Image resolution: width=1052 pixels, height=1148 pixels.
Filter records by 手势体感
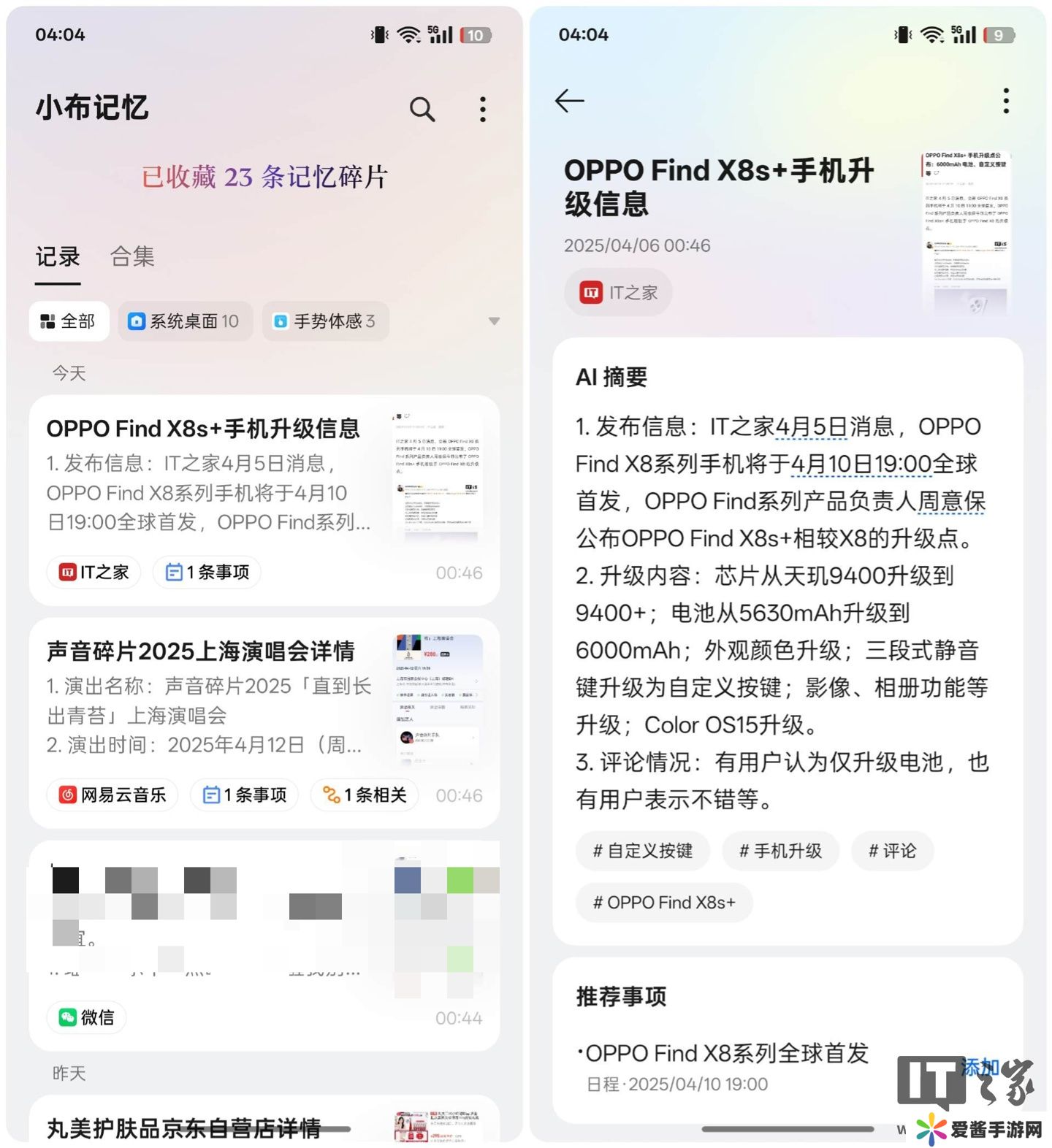pyautogui.click(x=325, y=321)
